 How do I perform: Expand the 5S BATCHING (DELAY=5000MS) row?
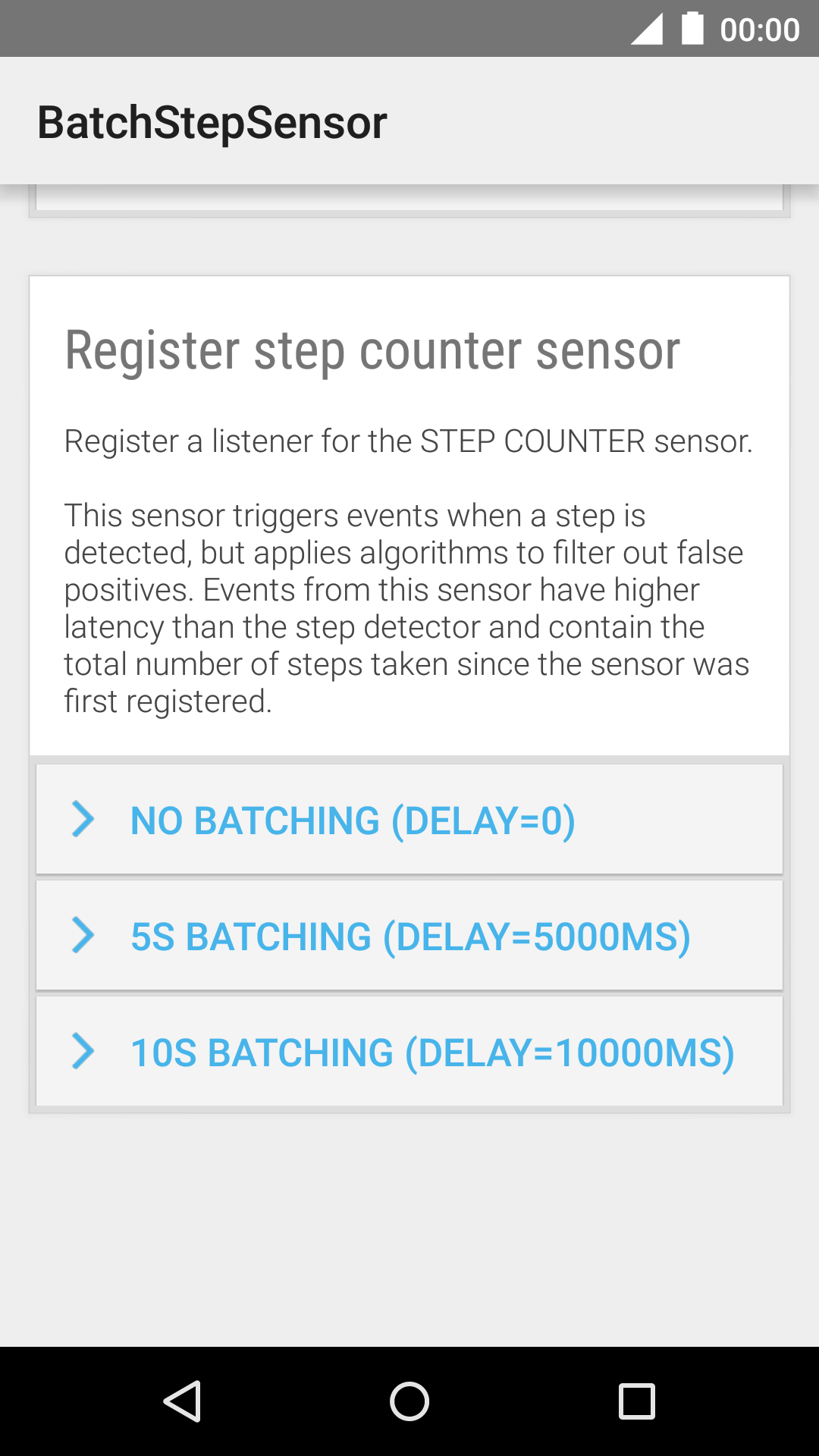point(409,936)
